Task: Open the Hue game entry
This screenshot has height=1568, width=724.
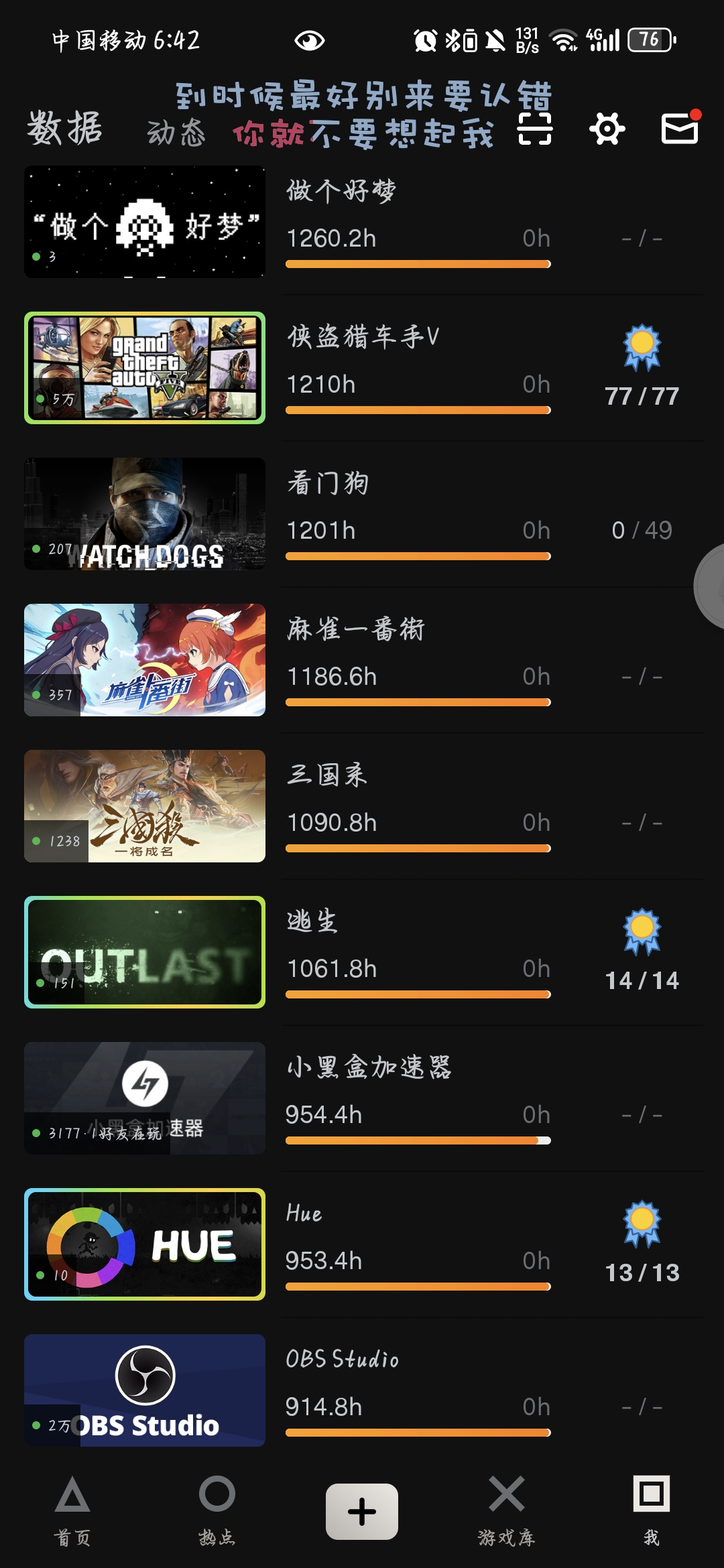Action: pos(362,1244)
